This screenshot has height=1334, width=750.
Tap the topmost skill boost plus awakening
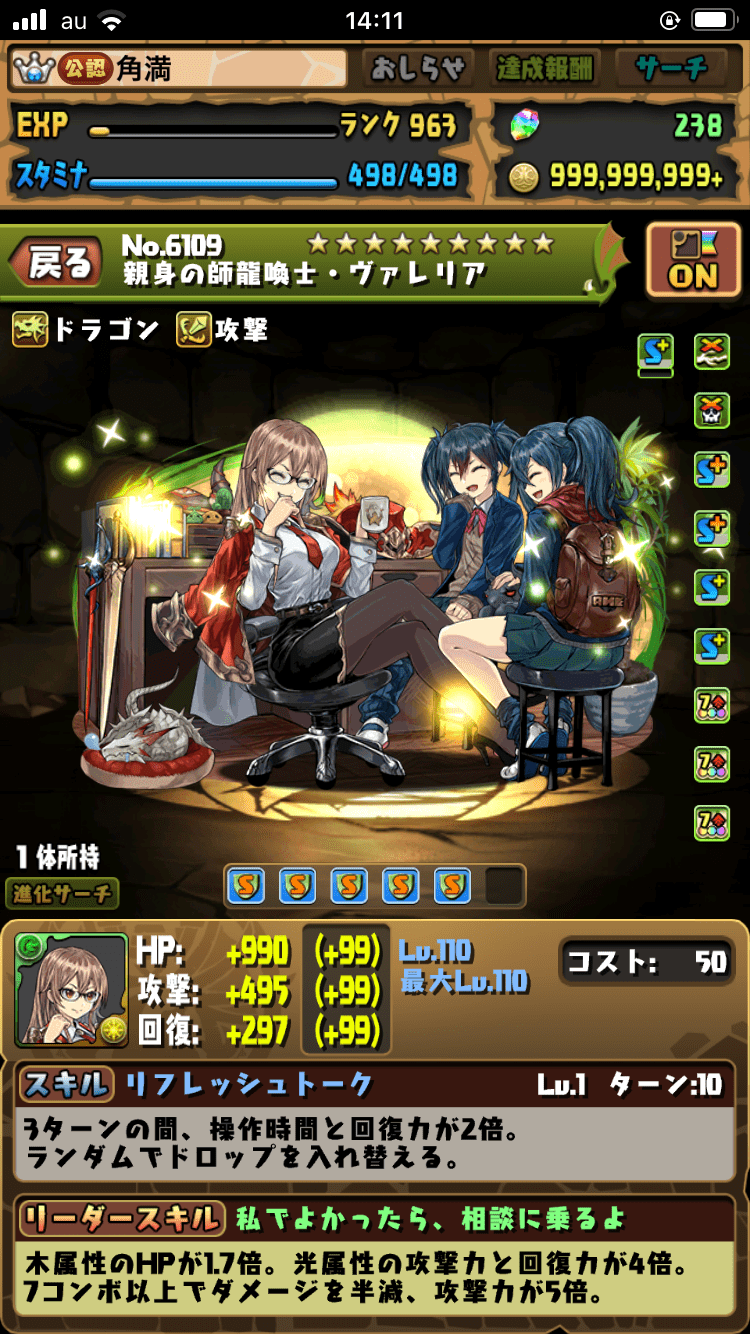(656, 352)
